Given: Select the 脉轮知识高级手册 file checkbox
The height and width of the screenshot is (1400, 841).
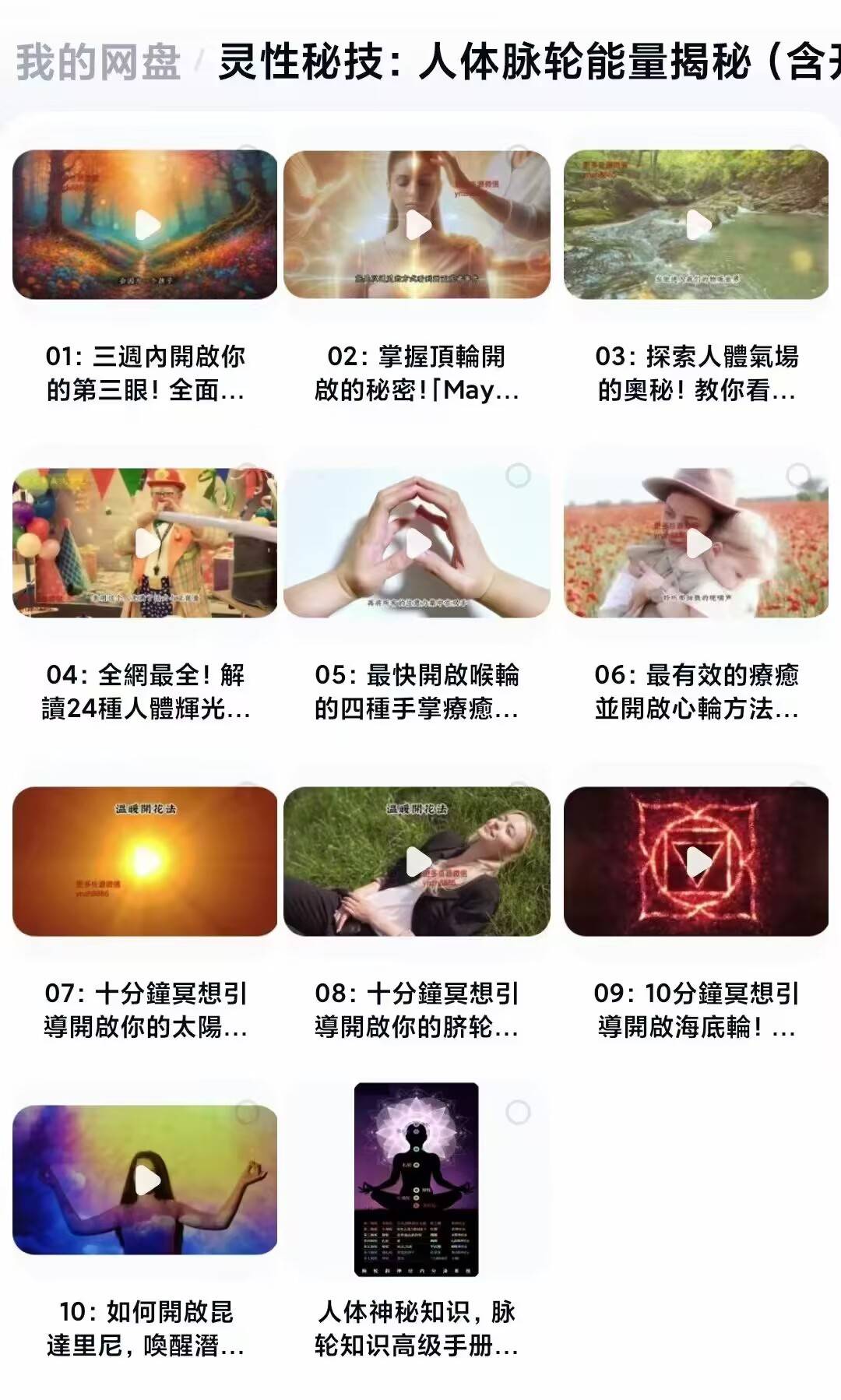Looking at the screenshot, I should (x=518, y=1113).
